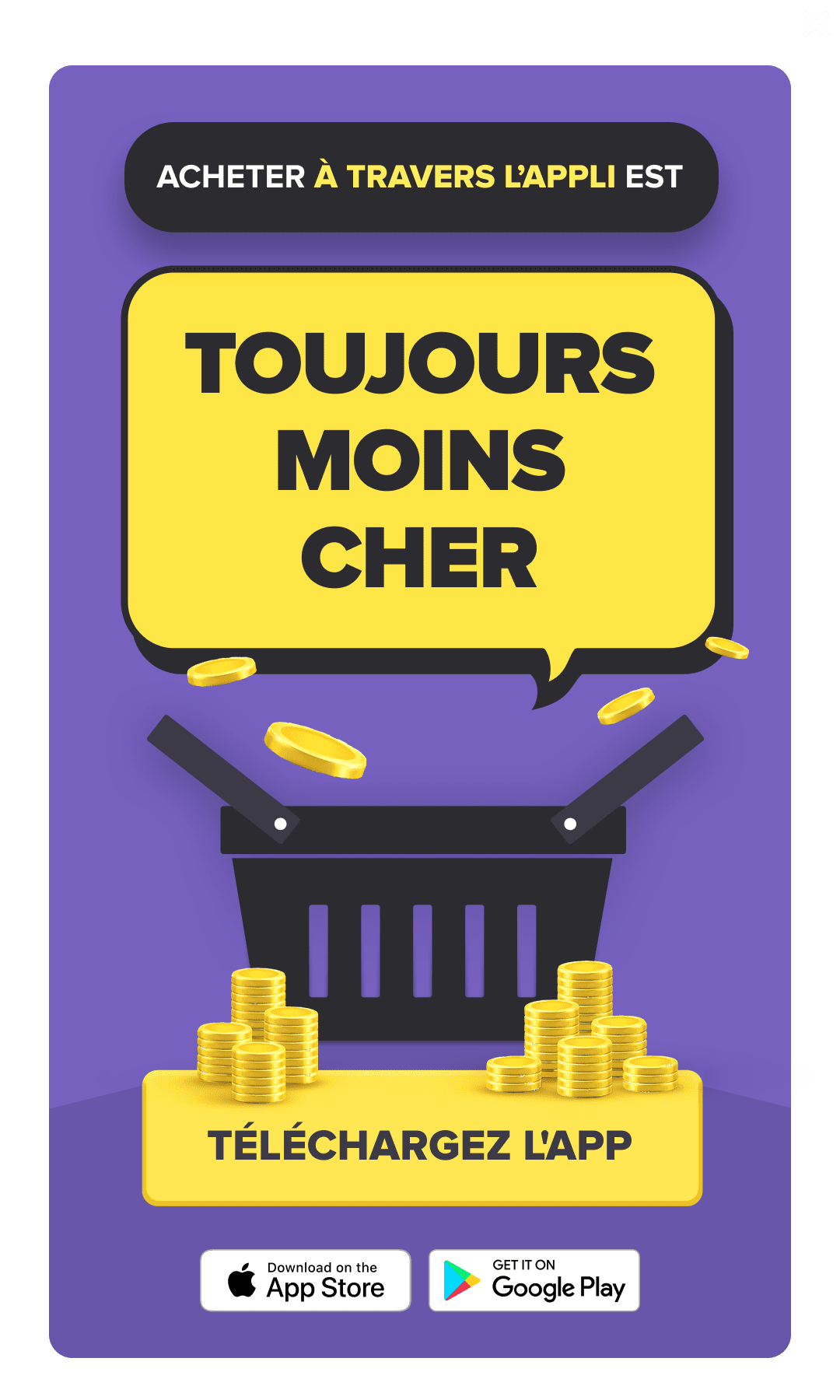Screen dimensions: 840x1400
Task: Open the Google Play download badge
Action: pyautogui.click(x=534, y=1280)
